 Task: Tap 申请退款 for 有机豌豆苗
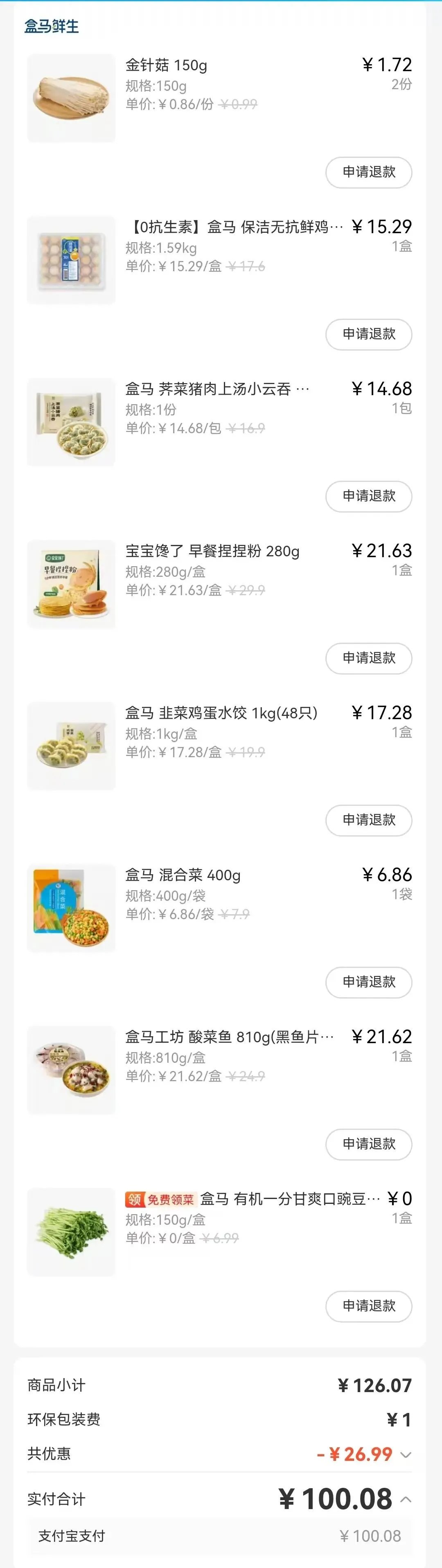point(368,1306)
